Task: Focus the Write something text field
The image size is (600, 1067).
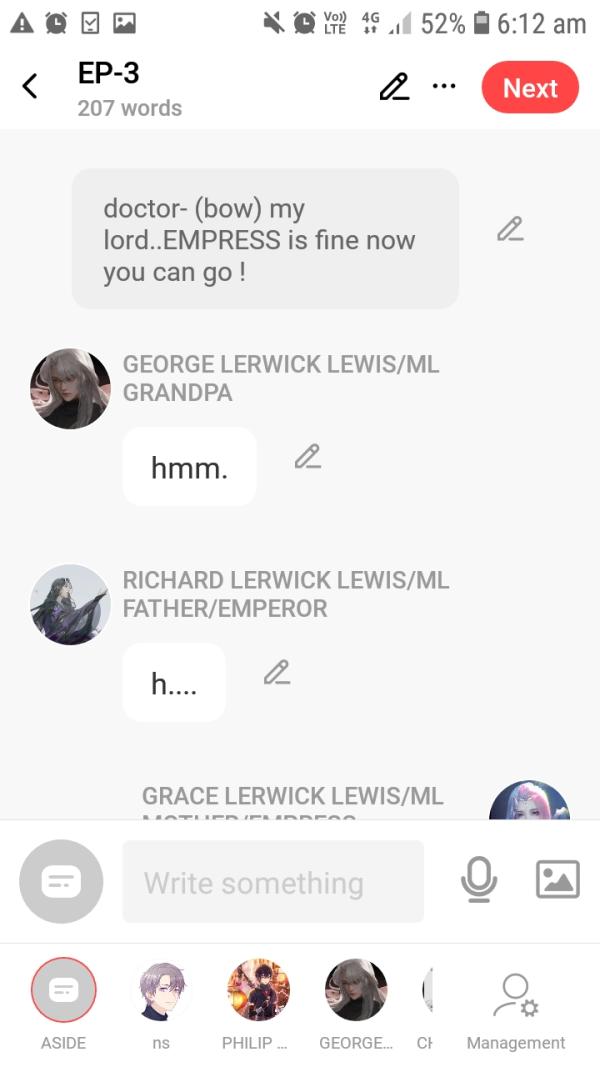Action: tap(273, 882)
